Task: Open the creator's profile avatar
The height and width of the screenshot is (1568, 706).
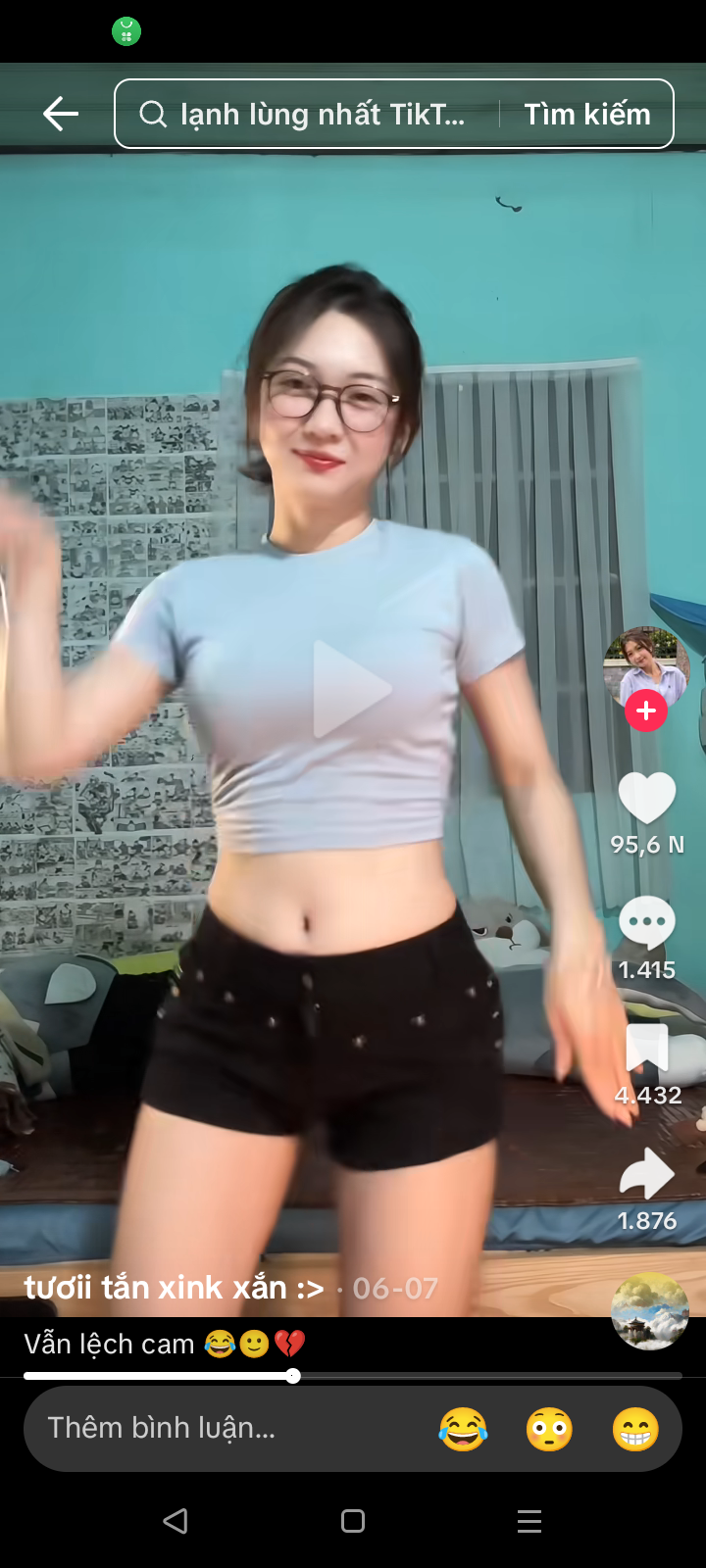Action: [x=645, y=666]
